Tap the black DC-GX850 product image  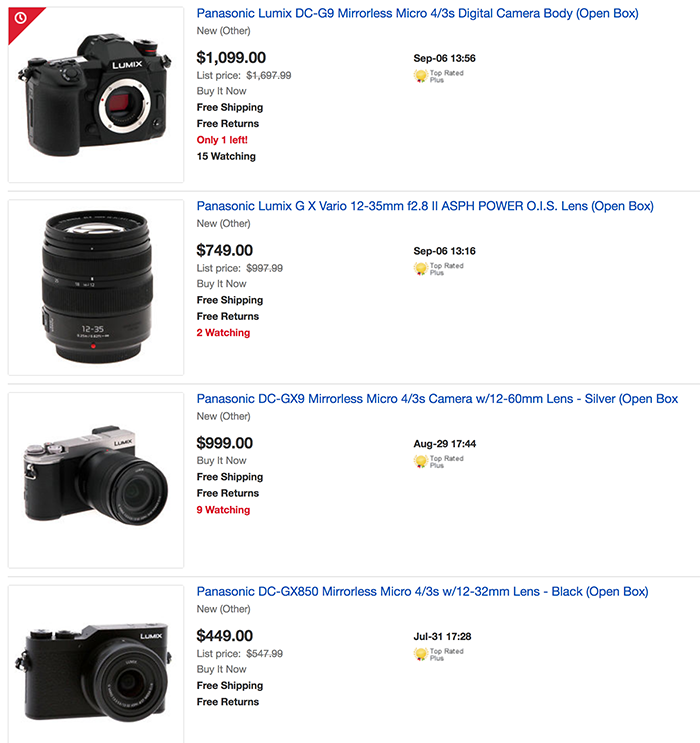[x=96, y=665]
